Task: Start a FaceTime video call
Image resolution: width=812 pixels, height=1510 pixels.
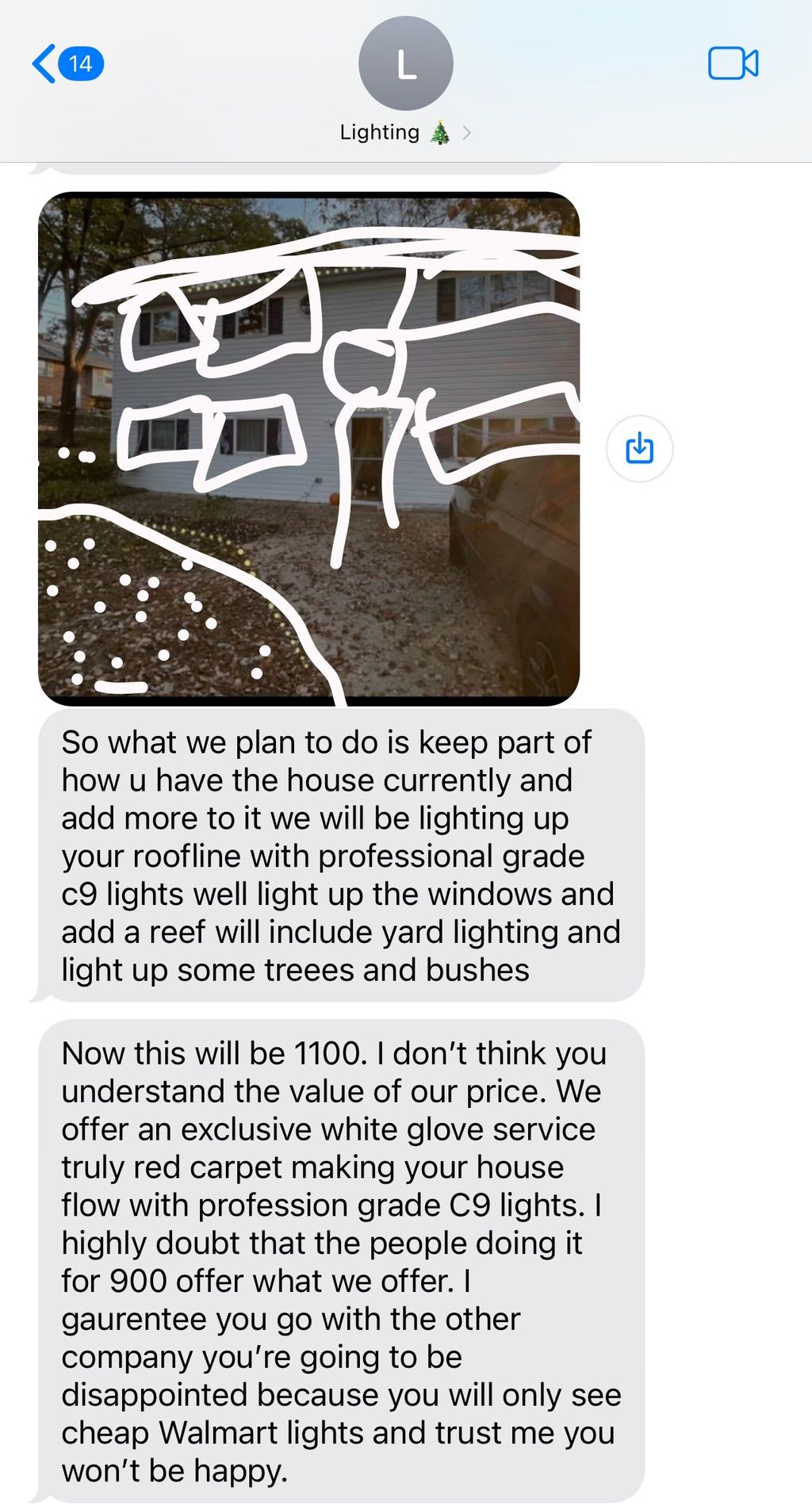Action: coord(733,63)
